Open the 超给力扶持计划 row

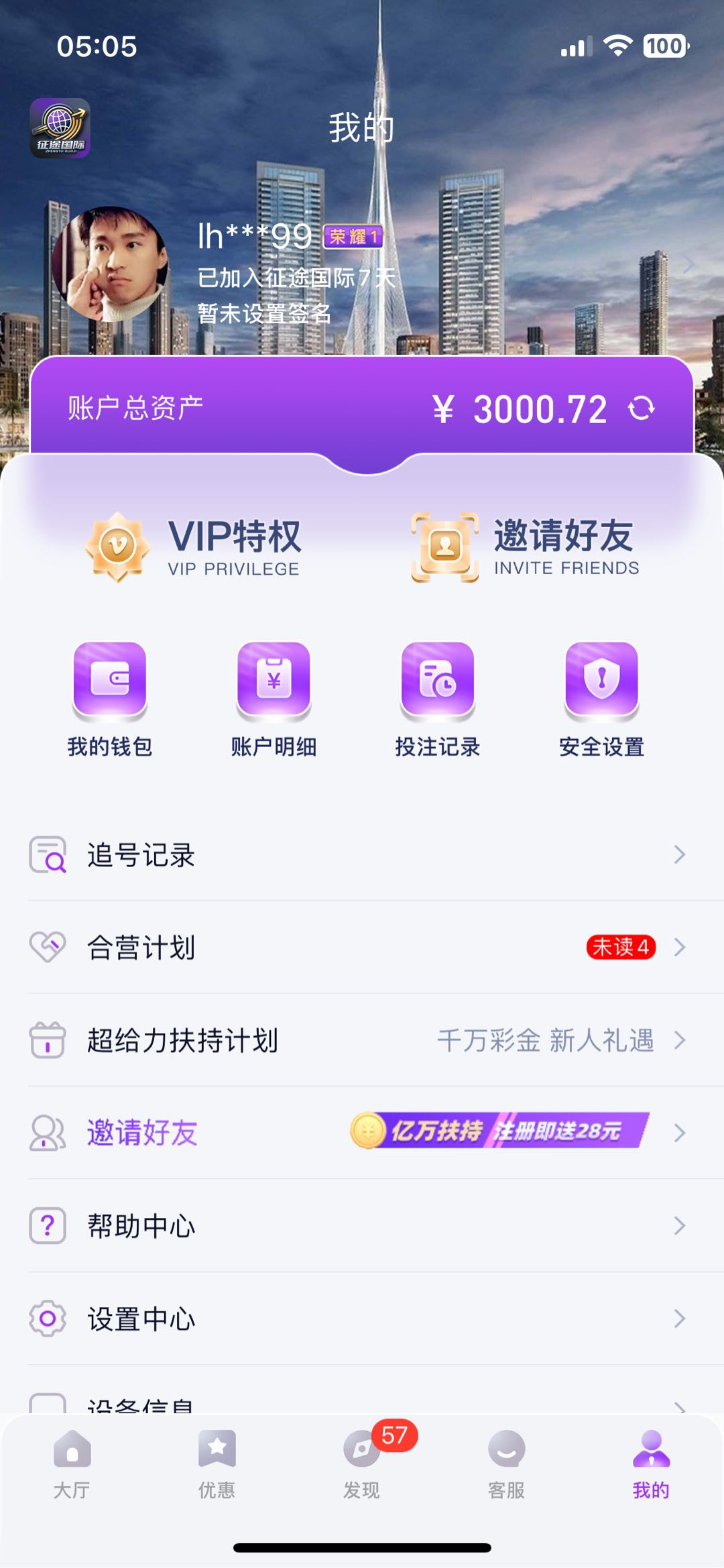point(362,1040)
